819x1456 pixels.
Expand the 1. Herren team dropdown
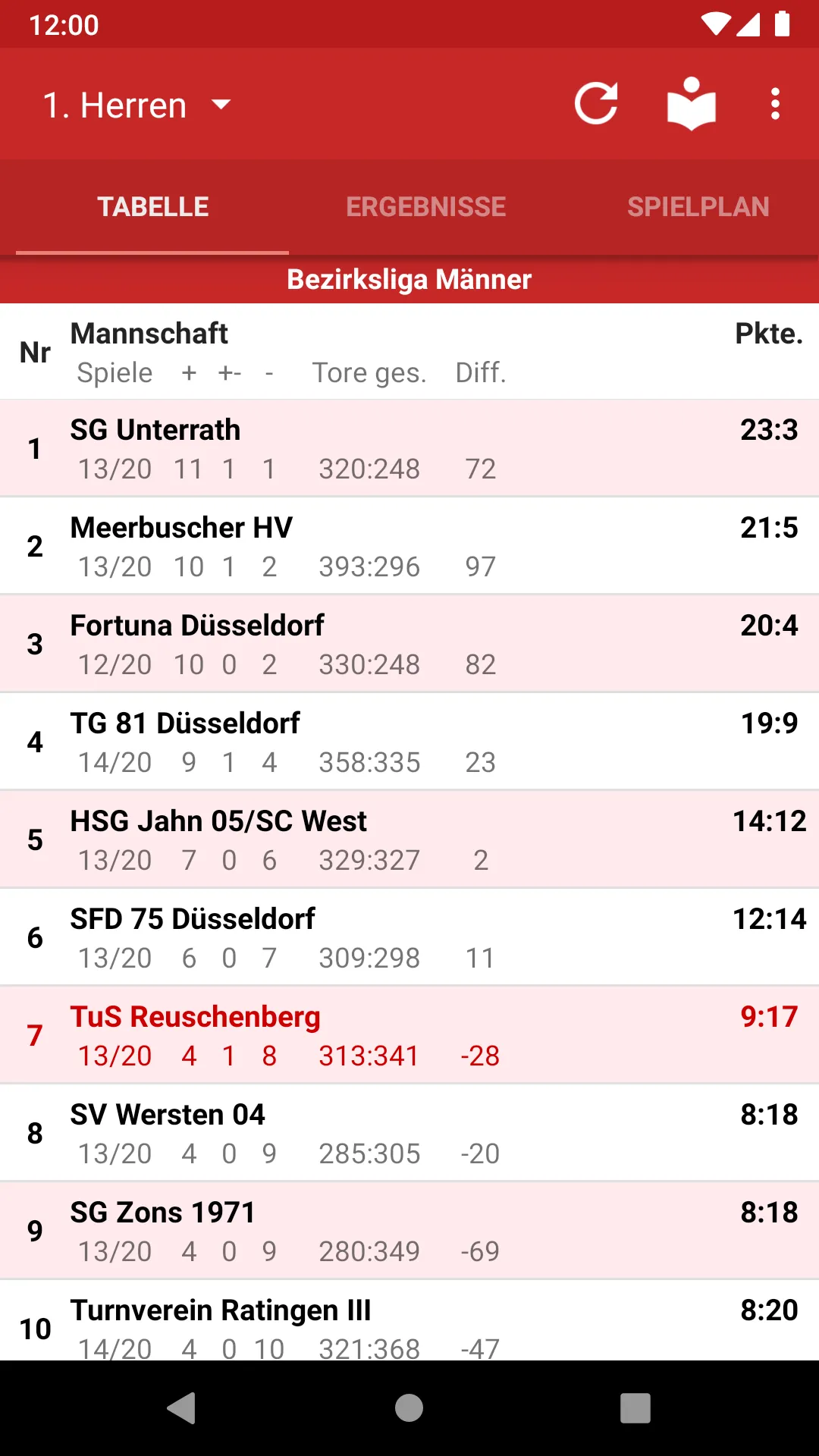tap(136, 105)
